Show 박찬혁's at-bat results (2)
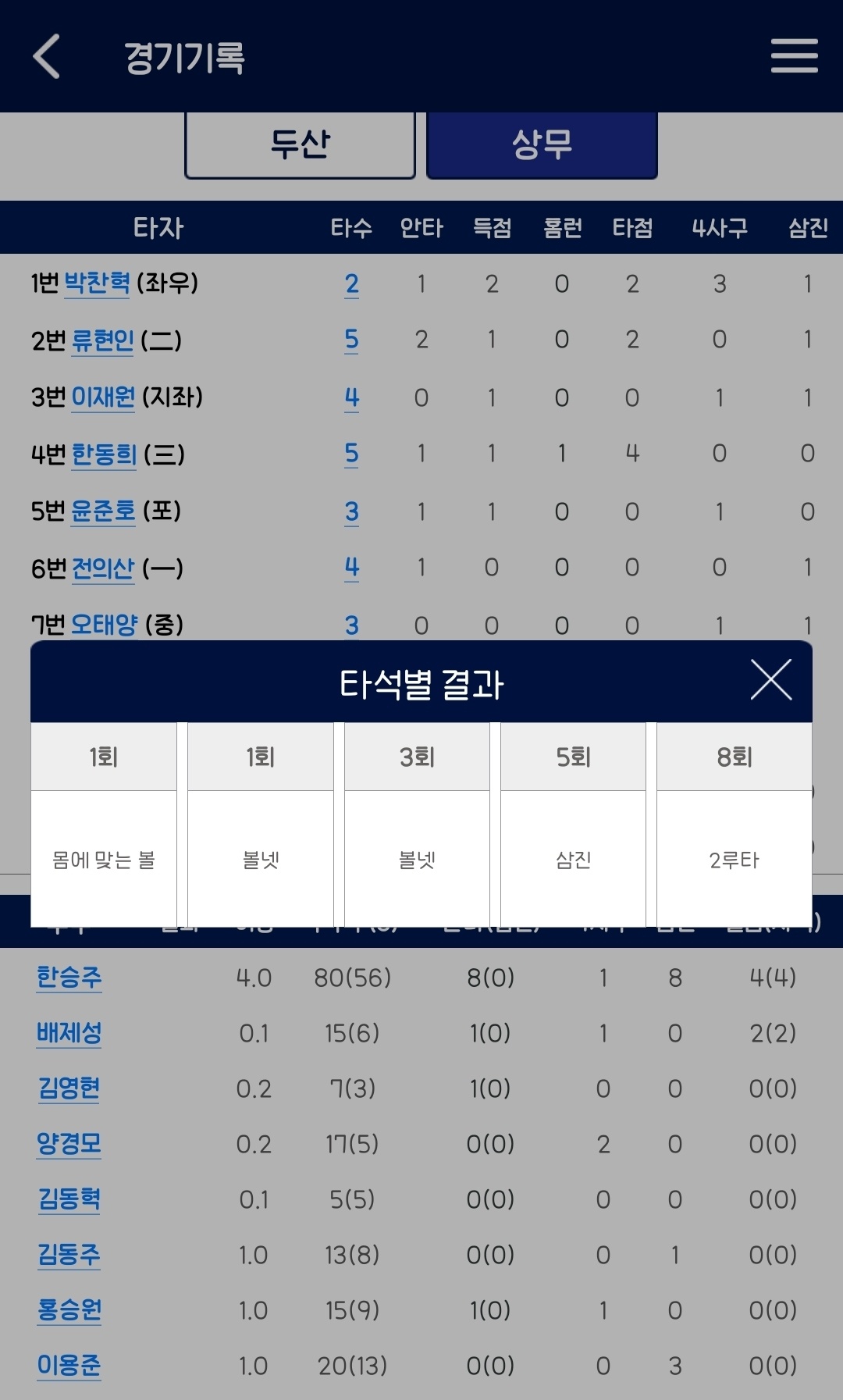Screen dimensions: 843x1400 coord(352,284)
